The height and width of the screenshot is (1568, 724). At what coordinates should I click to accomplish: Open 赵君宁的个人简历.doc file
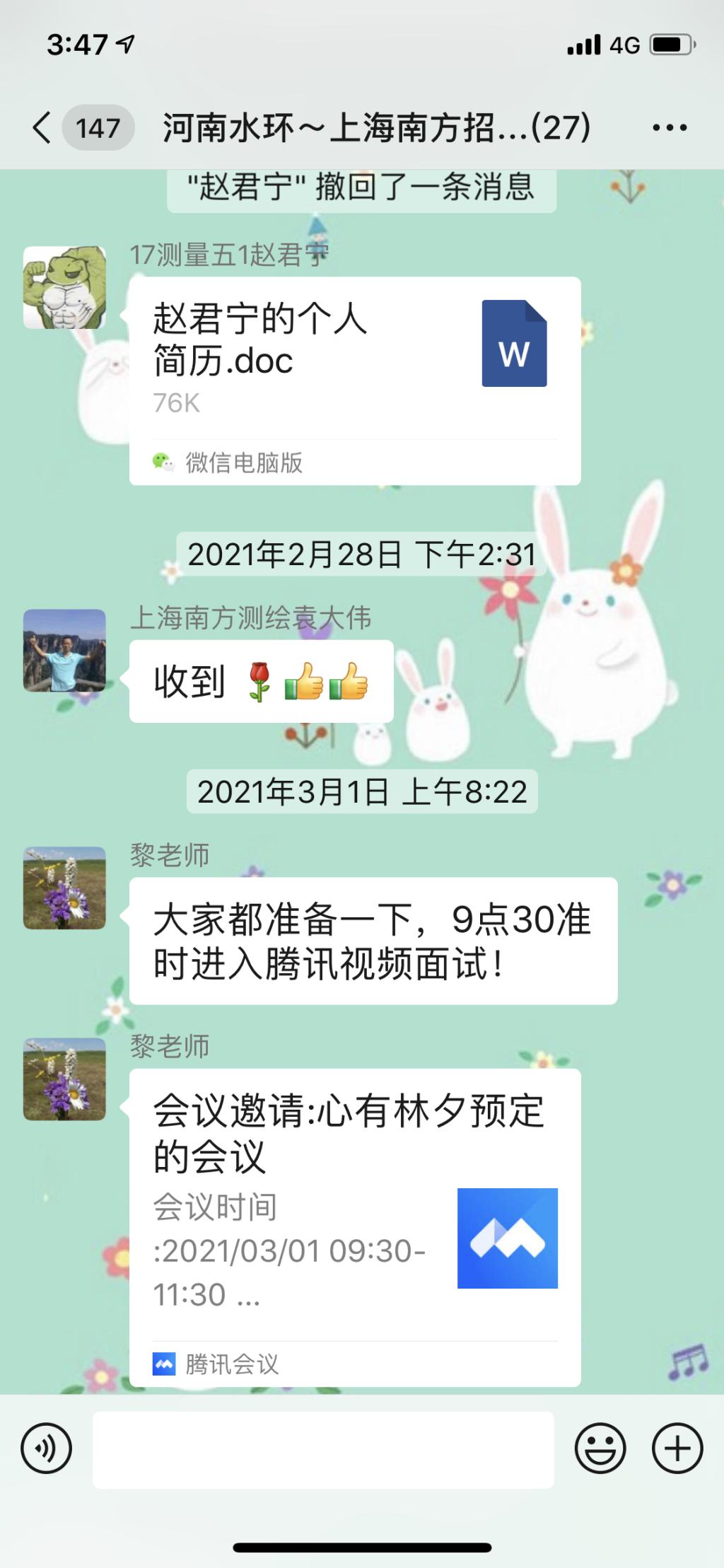(354, 381)
